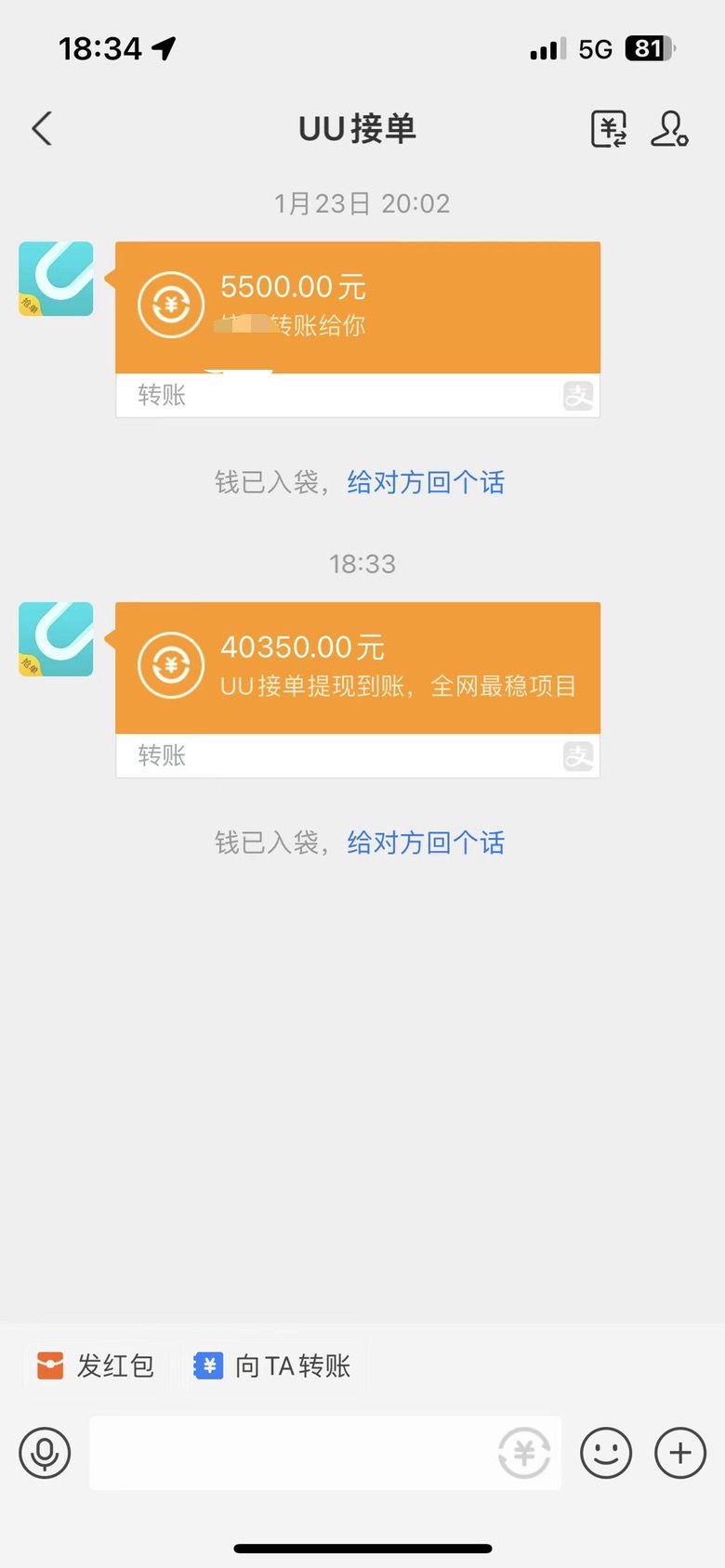
Task: Tap 给对方回个话 under the 40350.00元 transfer
Action: tap(426, 843)
